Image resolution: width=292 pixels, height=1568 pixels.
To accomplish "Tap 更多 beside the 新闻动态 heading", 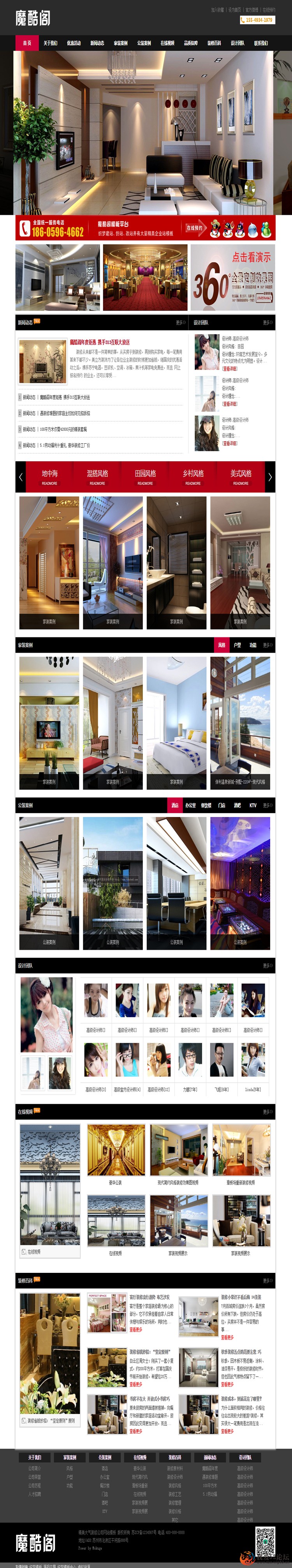I will pyautogui.click(x=180, y=323).
